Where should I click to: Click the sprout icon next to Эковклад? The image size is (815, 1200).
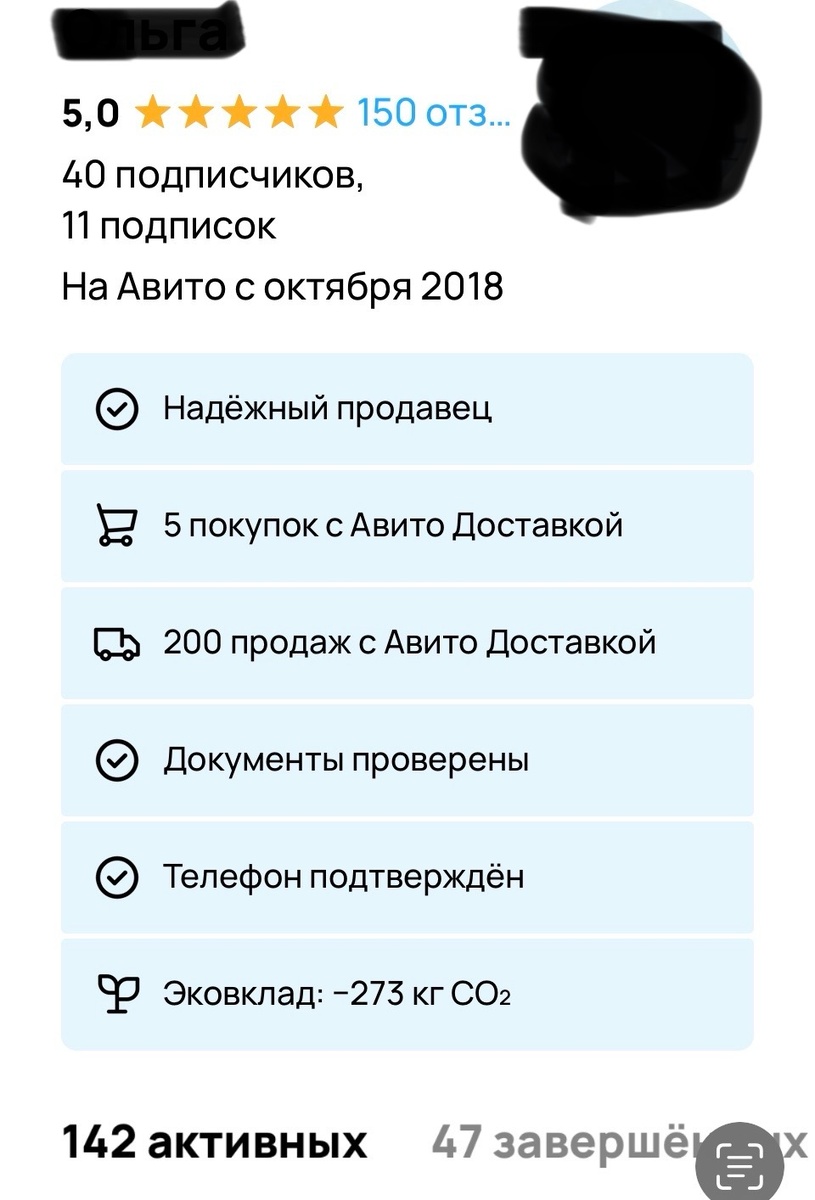(116, 993)
